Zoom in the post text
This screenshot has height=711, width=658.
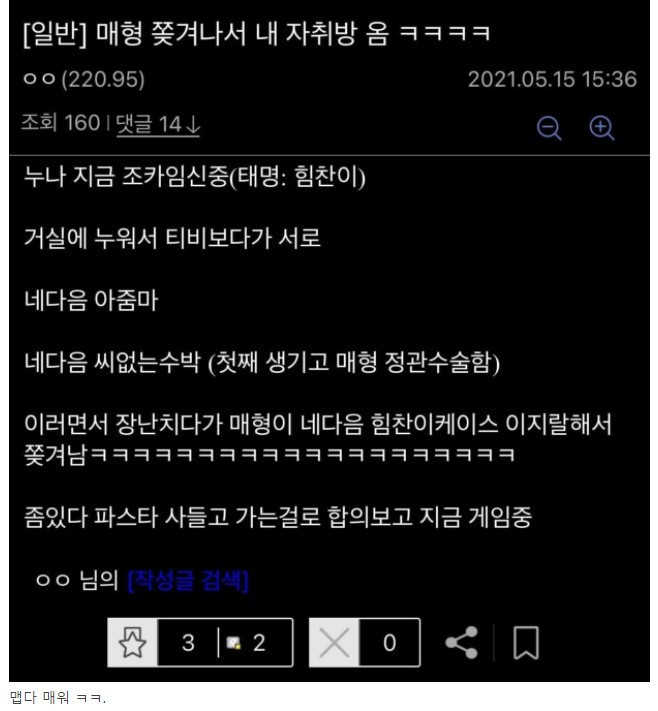[x=601, y=127]
